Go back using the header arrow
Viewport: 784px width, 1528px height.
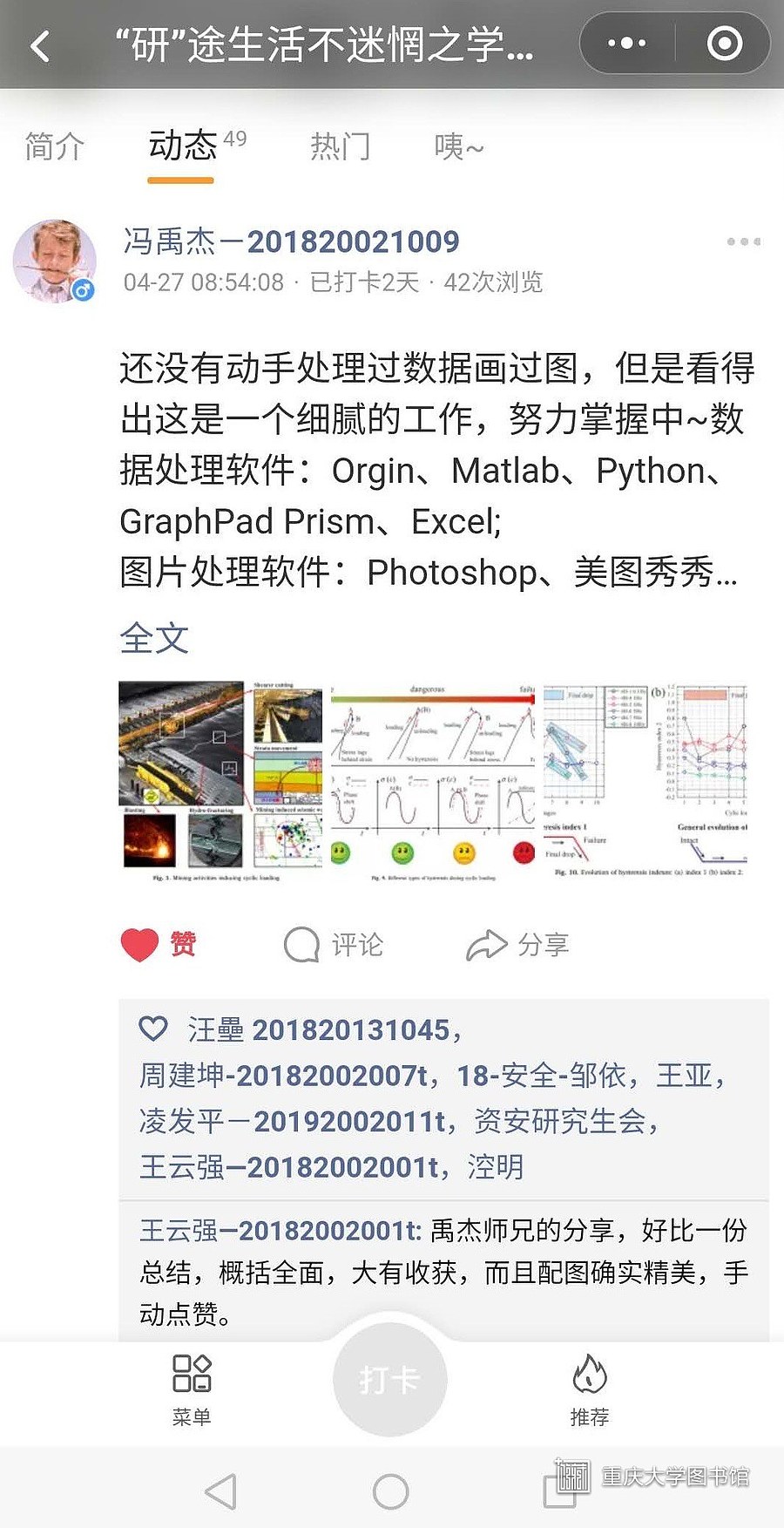point(40,45)
